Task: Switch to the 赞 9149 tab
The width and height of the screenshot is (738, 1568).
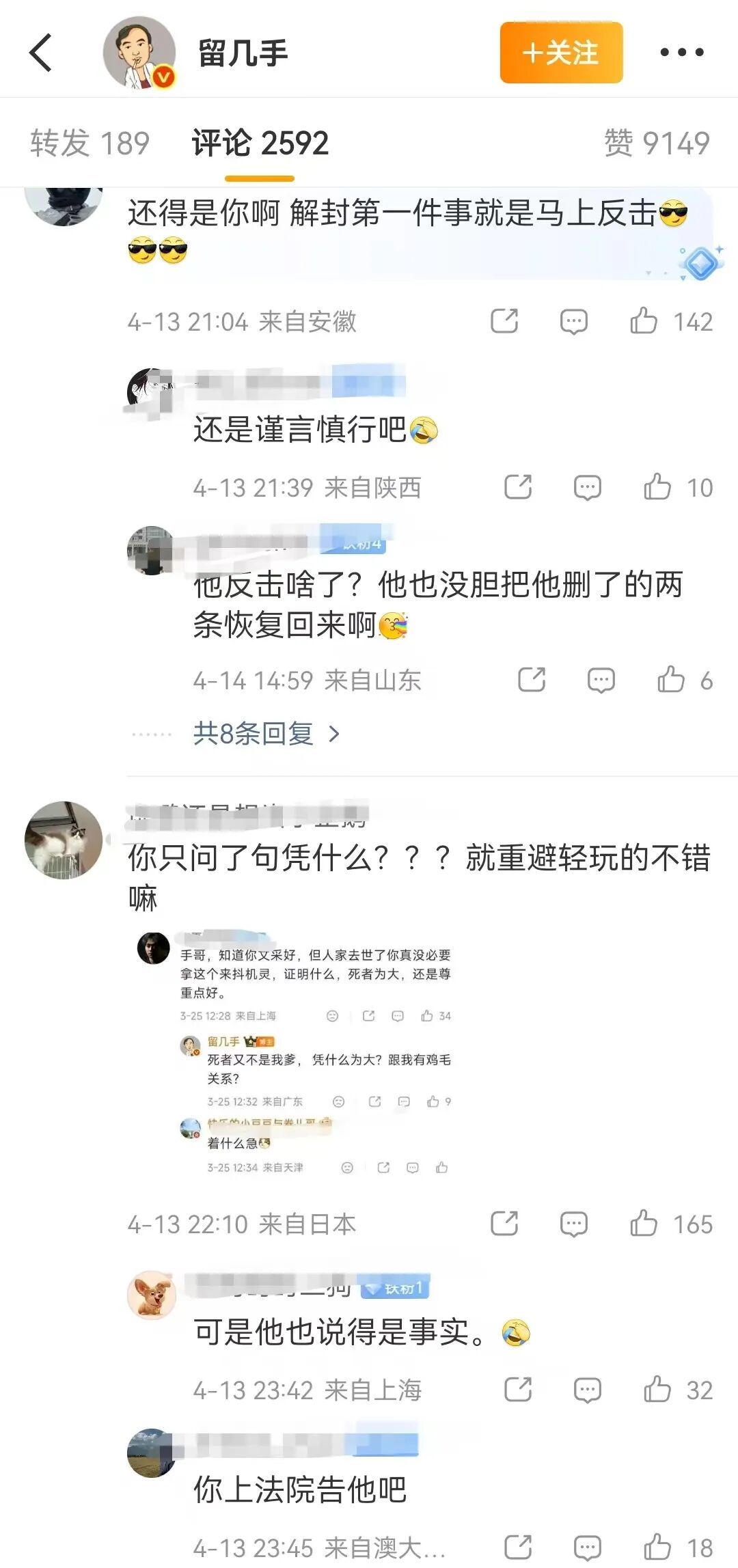Action: (657, 143)
